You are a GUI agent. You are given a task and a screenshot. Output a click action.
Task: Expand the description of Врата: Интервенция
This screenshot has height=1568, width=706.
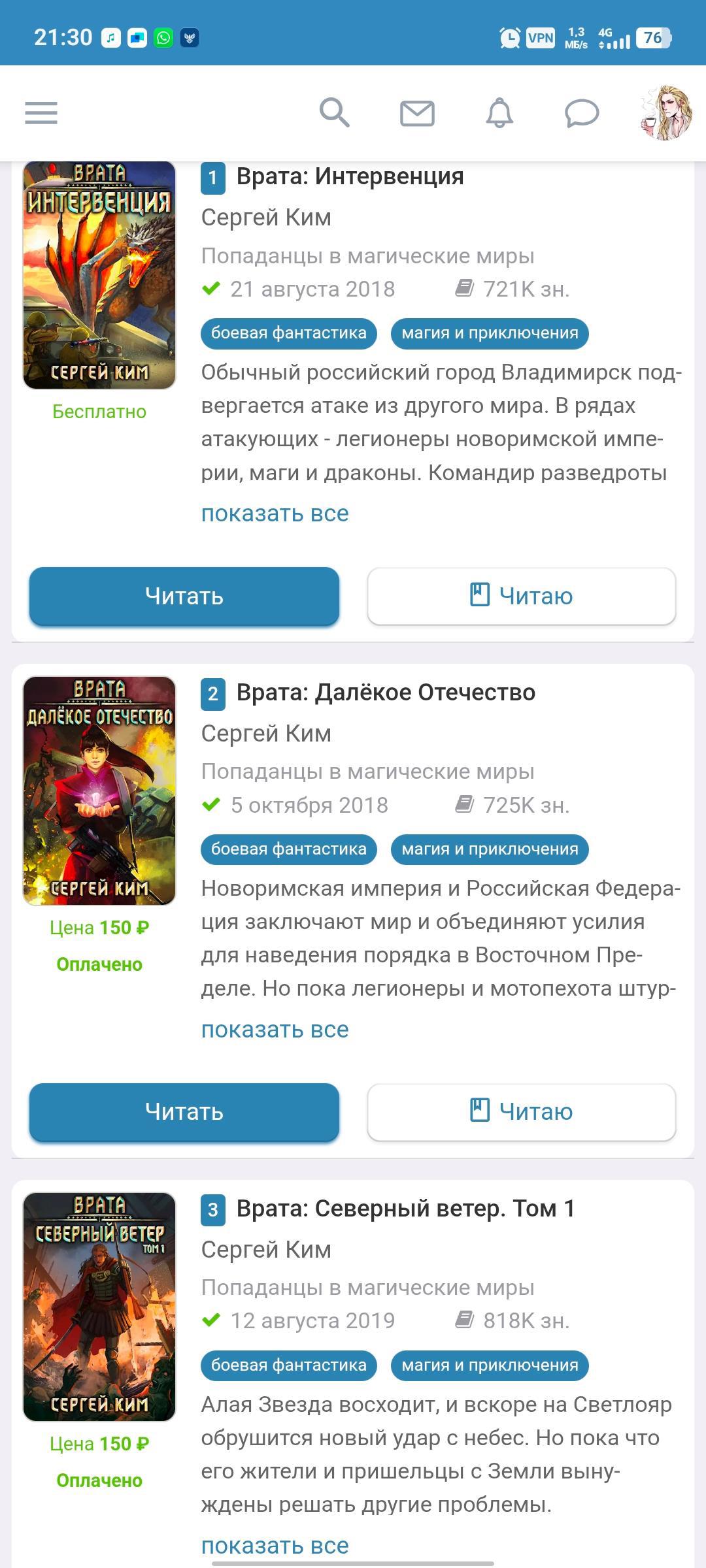pos(275,514)
